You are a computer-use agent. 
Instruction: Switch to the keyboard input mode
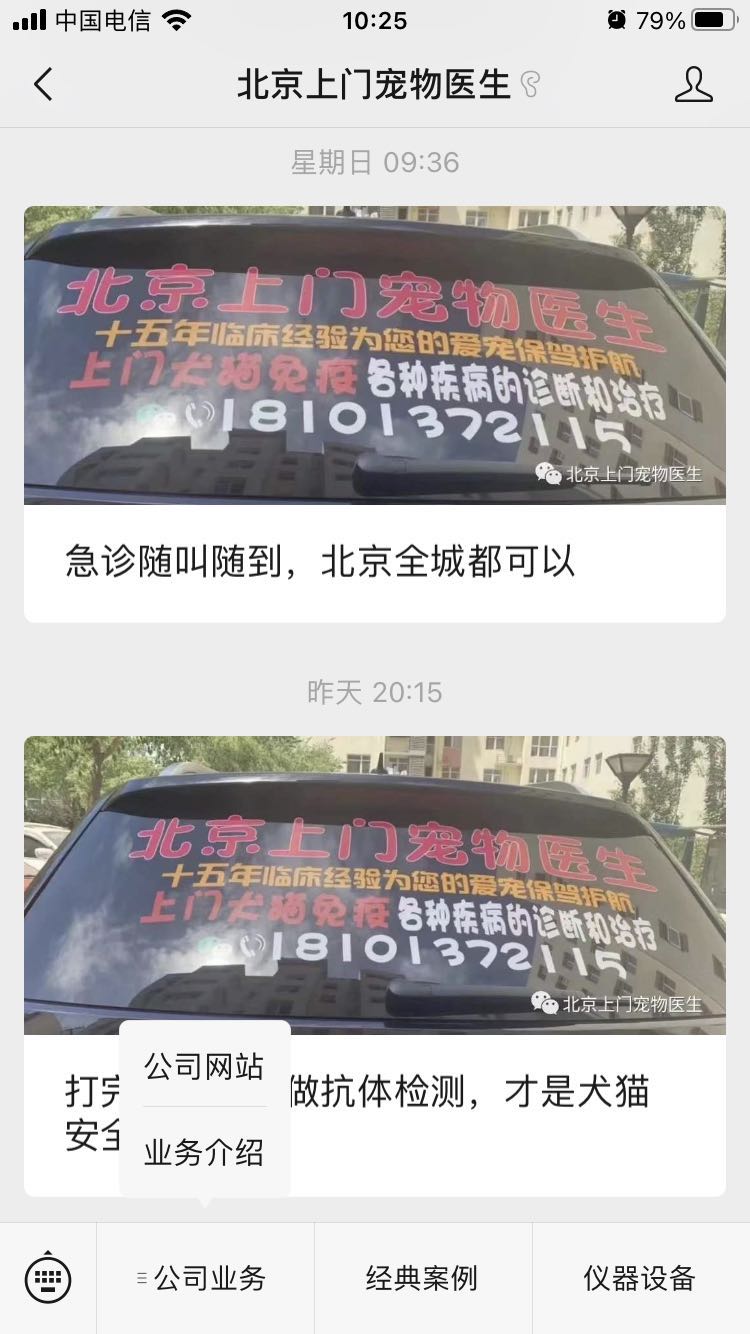(x=48, y=1278)
